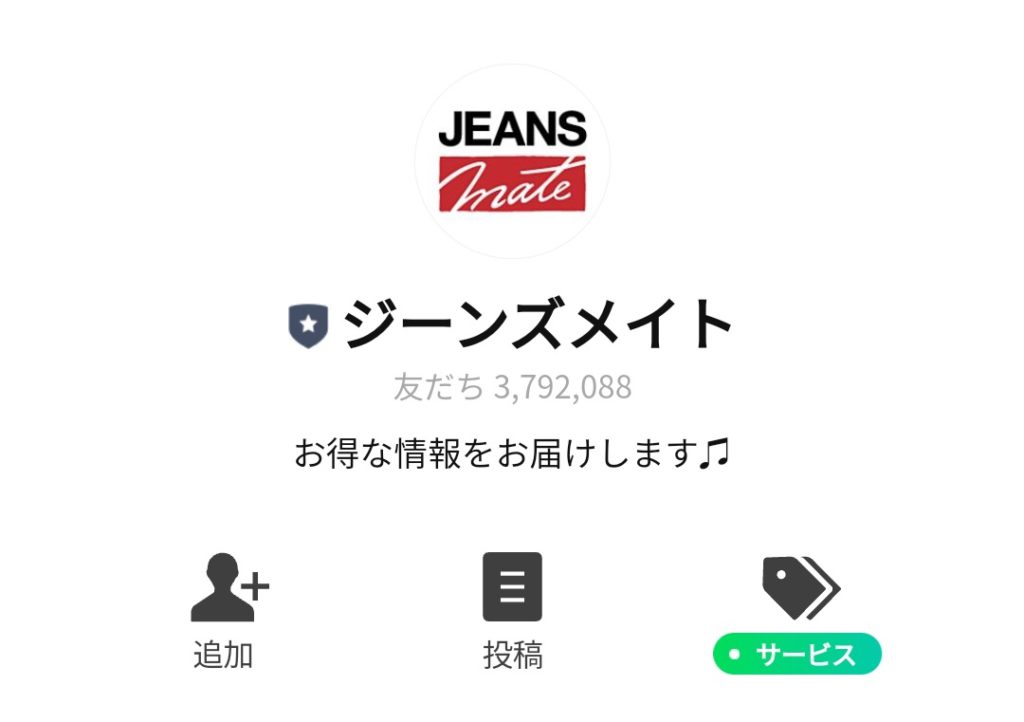View the JEANS mate profile picture
Image resolution: width=1024 pixels, height=722 pixels.
tap(512, 162)
